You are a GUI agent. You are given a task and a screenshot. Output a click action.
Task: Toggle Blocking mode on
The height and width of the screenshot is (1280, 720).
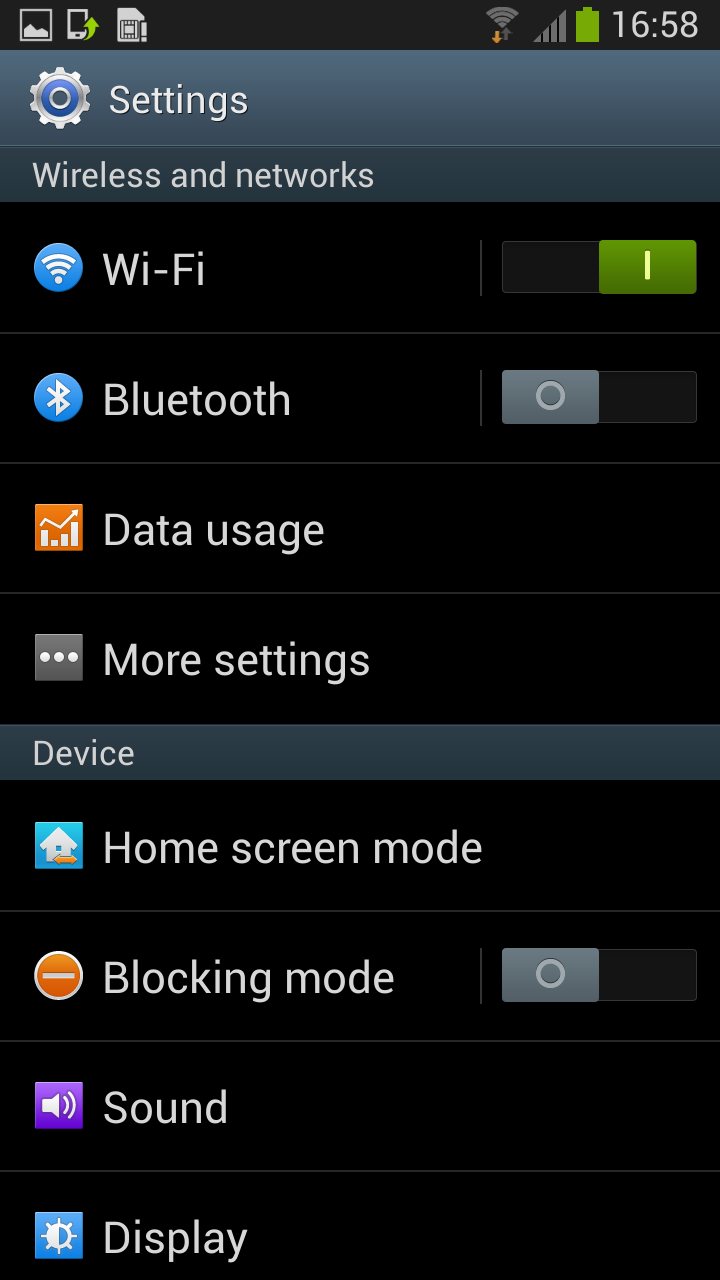(x=598, y=975)
